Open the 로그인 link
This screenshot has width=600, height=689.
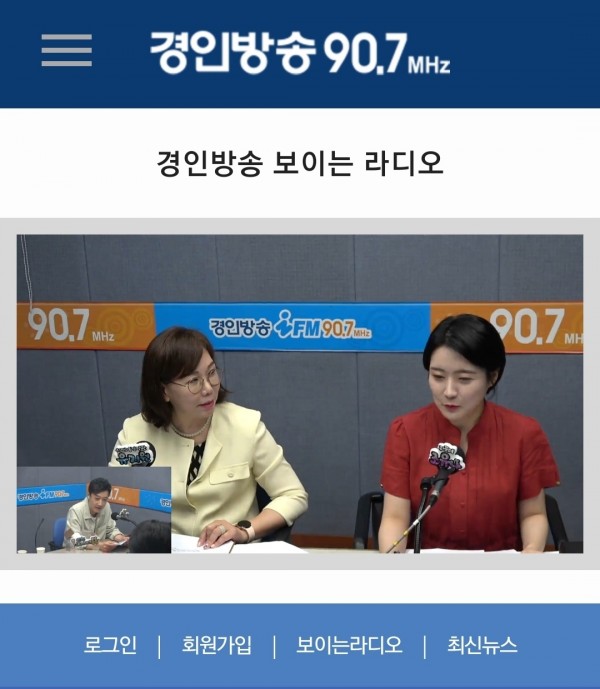point(110,645)
